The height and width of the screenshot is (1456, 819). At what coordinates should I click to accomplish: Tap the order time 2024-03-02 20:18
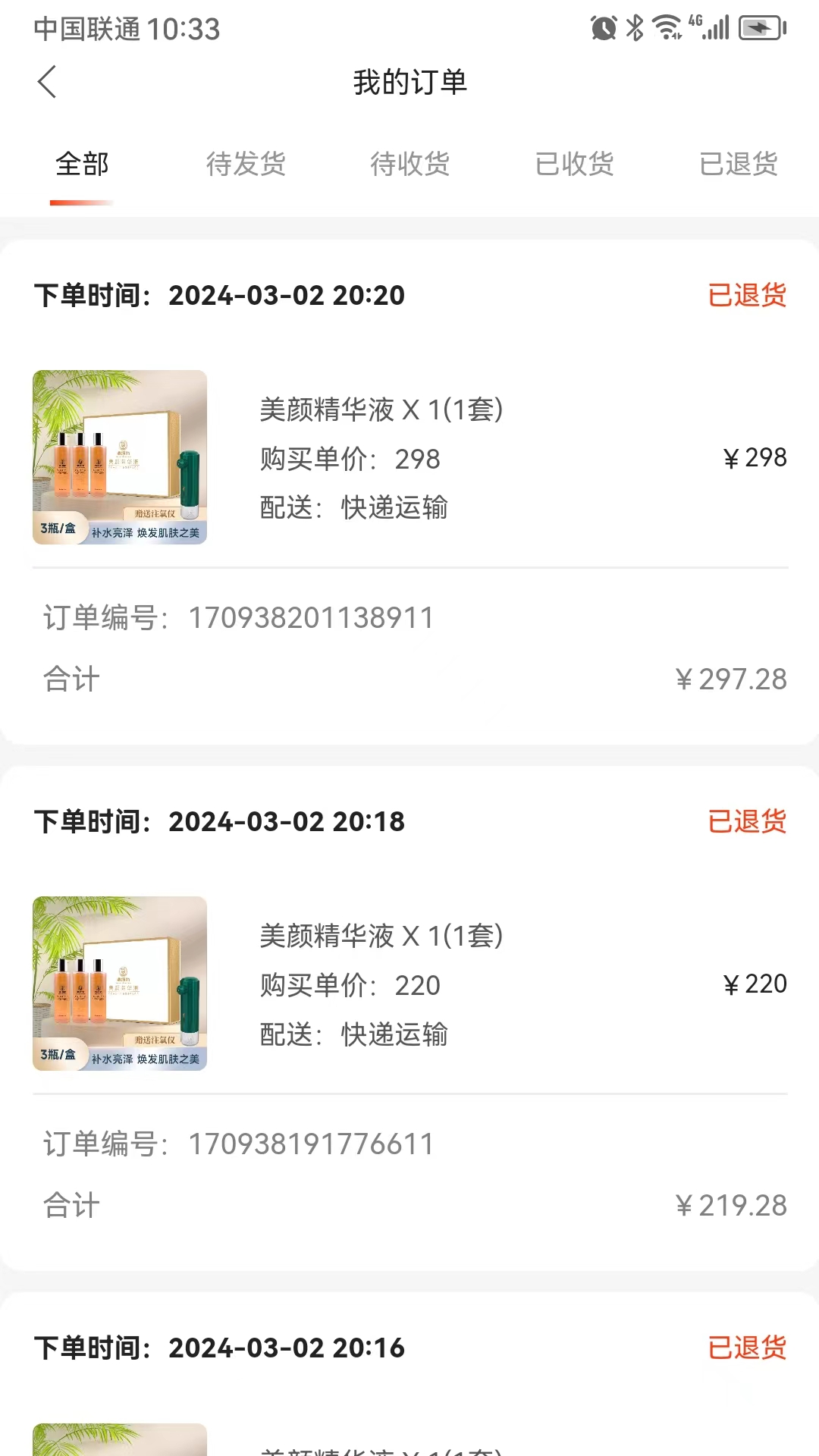pos(287,821)
